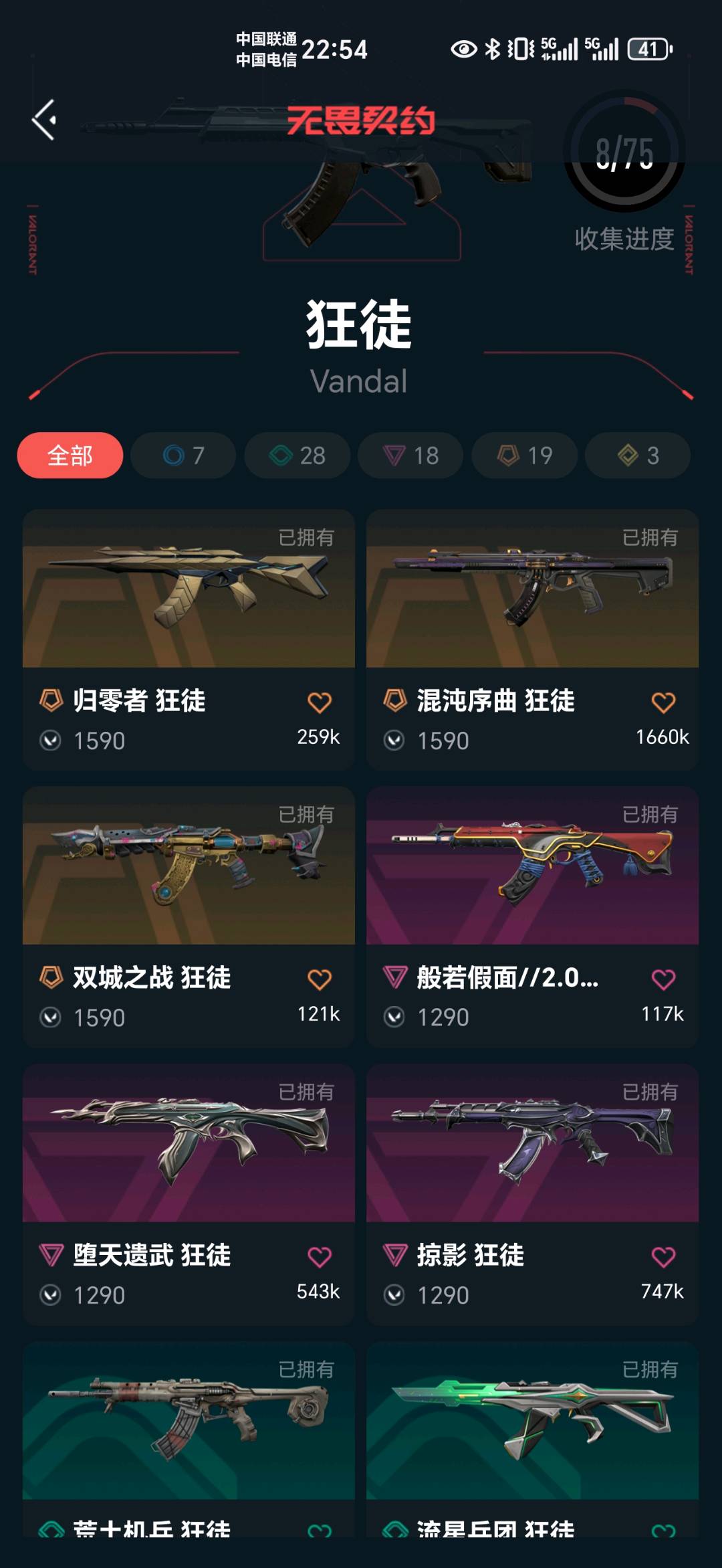Like the 双城之战 狂徒 skin
Image resolution: width=722 pixels, height=1568 pixels.
(320, 979)
